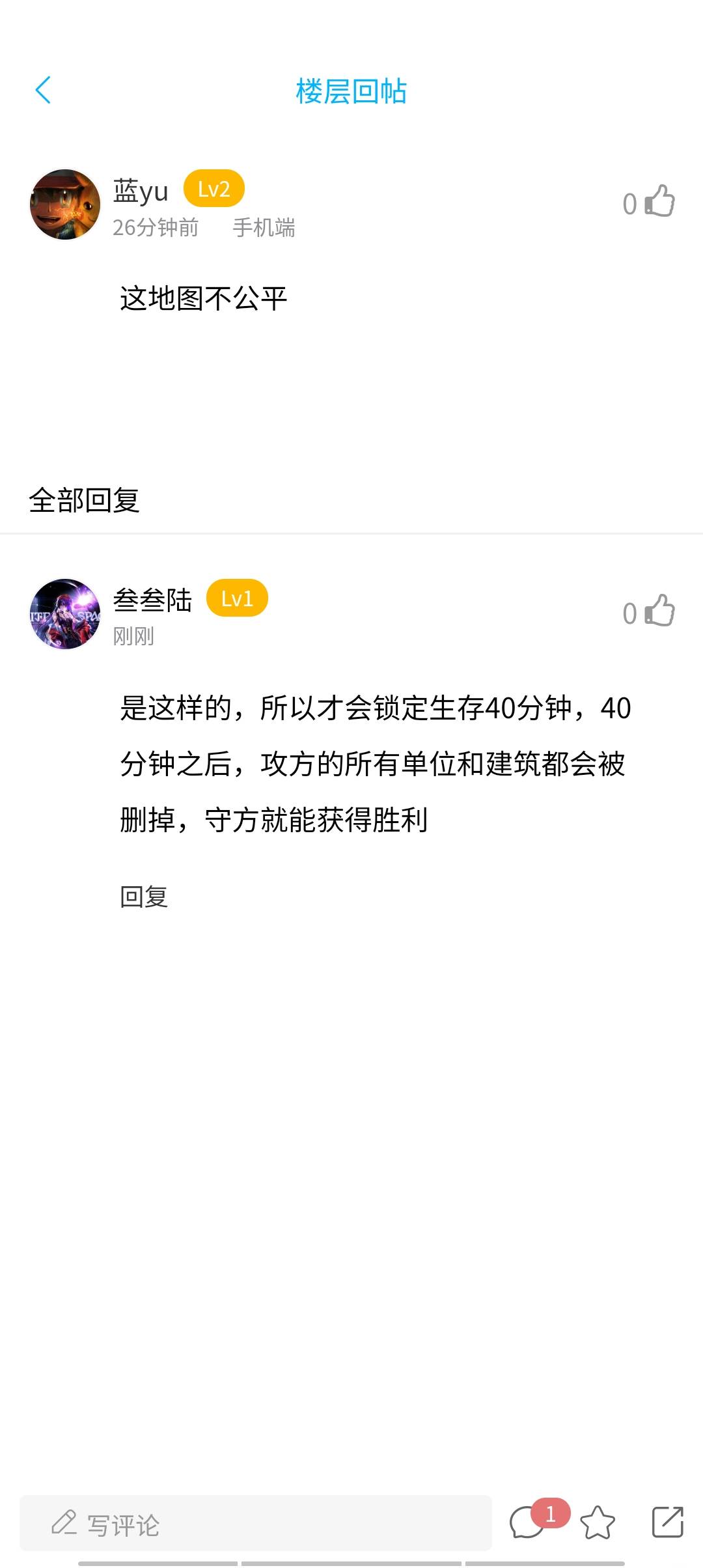The image size is (703, 1568).
Task: Open 蓝yu's profile avatar
Action: pyautogui.click(x=65, y=204)
